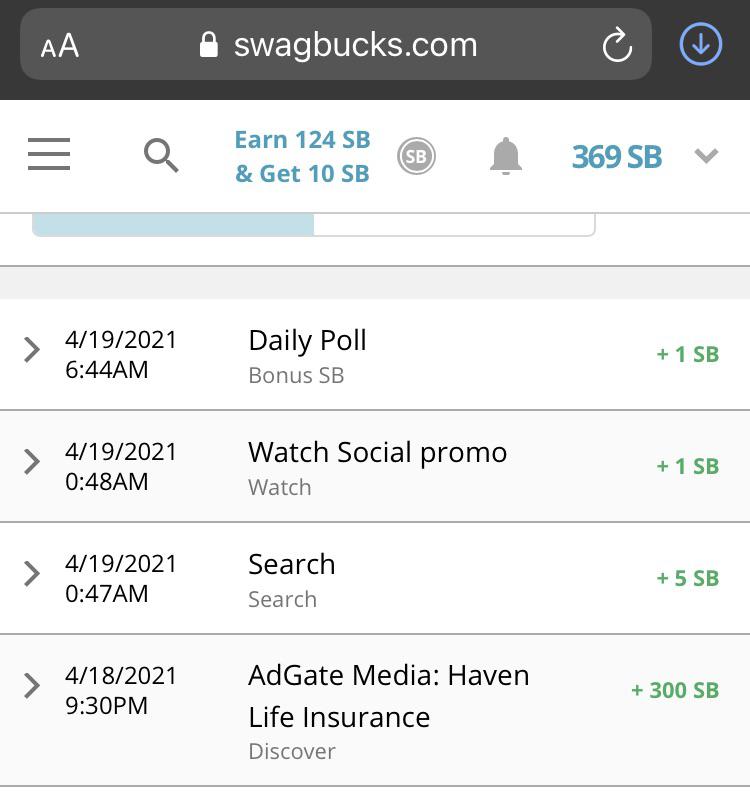The image size is (750, 798).
Task: Expand the Search activity row
Action: 32,574
